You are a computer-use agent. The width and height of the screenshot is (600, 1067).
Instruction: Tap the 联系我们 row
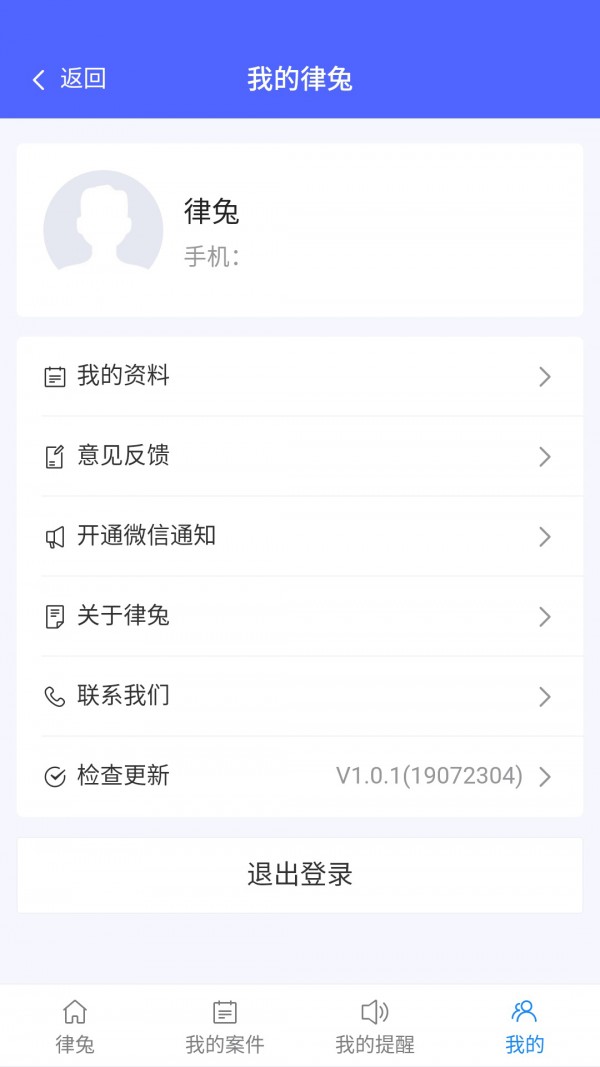click(299, 697)
